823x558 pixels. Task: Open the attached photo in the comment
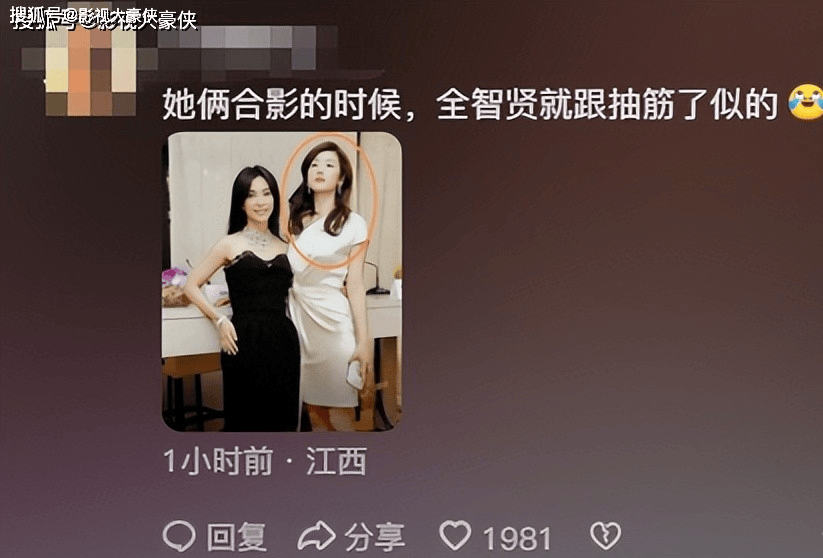point(281,281)
